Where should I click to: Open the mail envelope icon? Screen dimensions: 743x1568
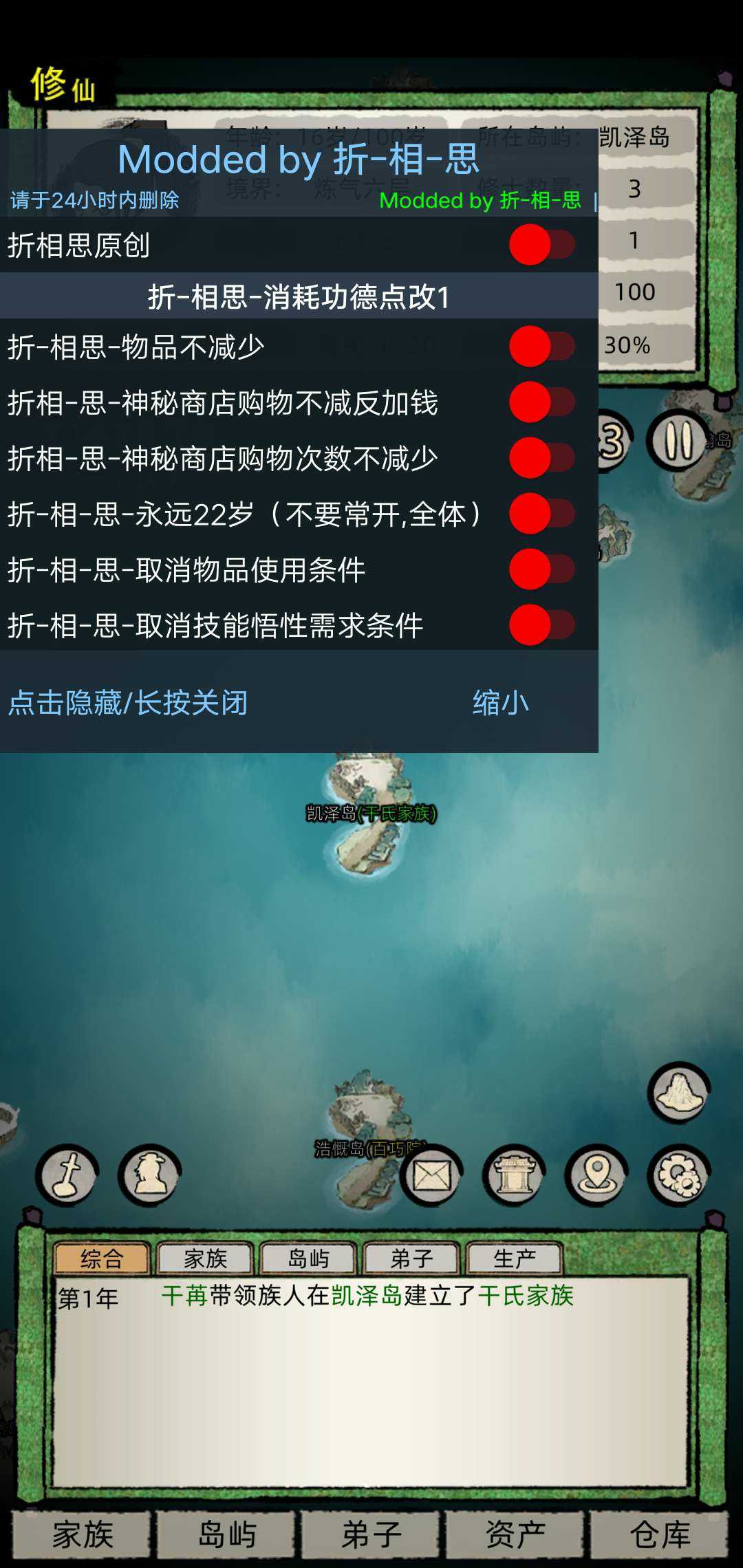click(x=431, y=1175)
